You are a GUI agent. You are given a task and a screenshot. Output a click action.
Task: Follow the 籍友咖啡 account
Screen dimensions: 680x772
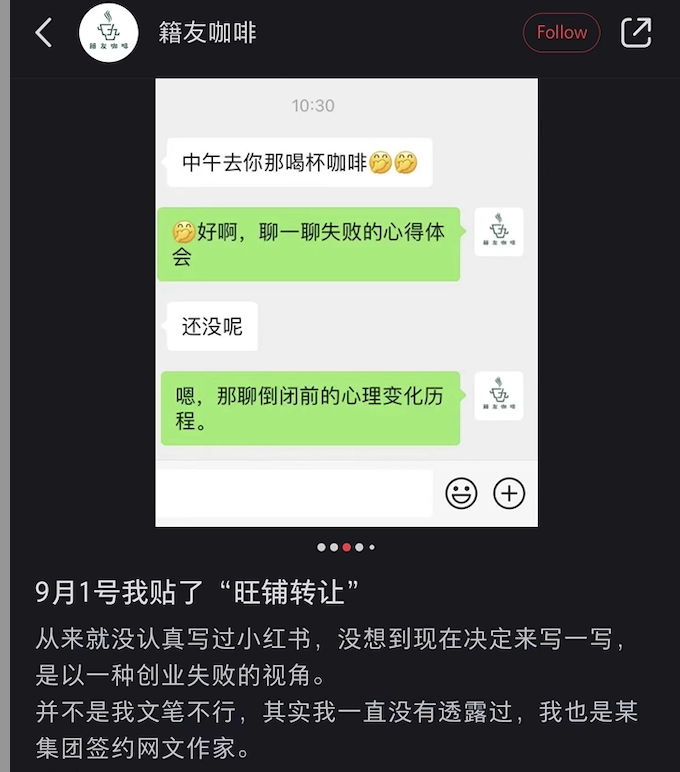(x=561, y=33)
